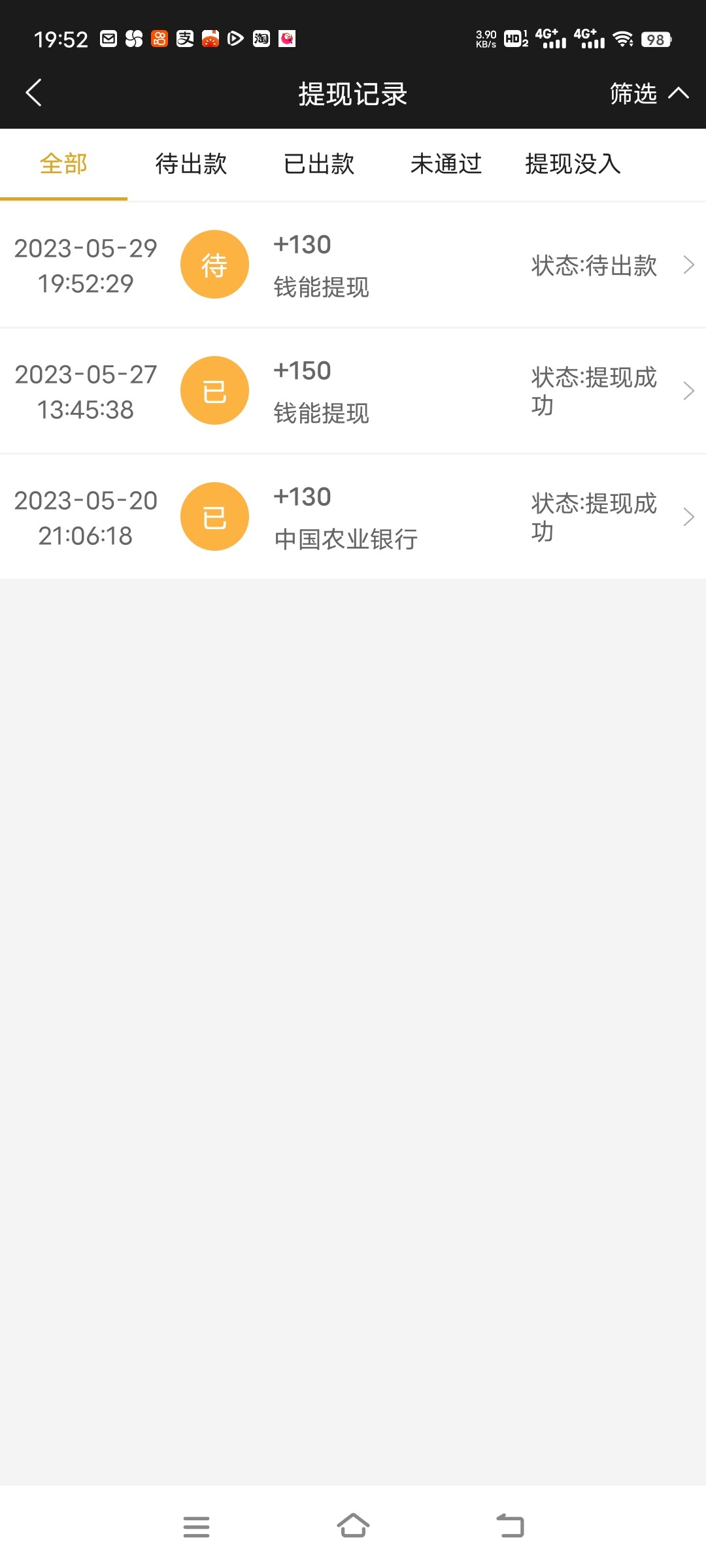Select the 未通过 tab
Screen dimensions: 706x1568
coord(446,165)
